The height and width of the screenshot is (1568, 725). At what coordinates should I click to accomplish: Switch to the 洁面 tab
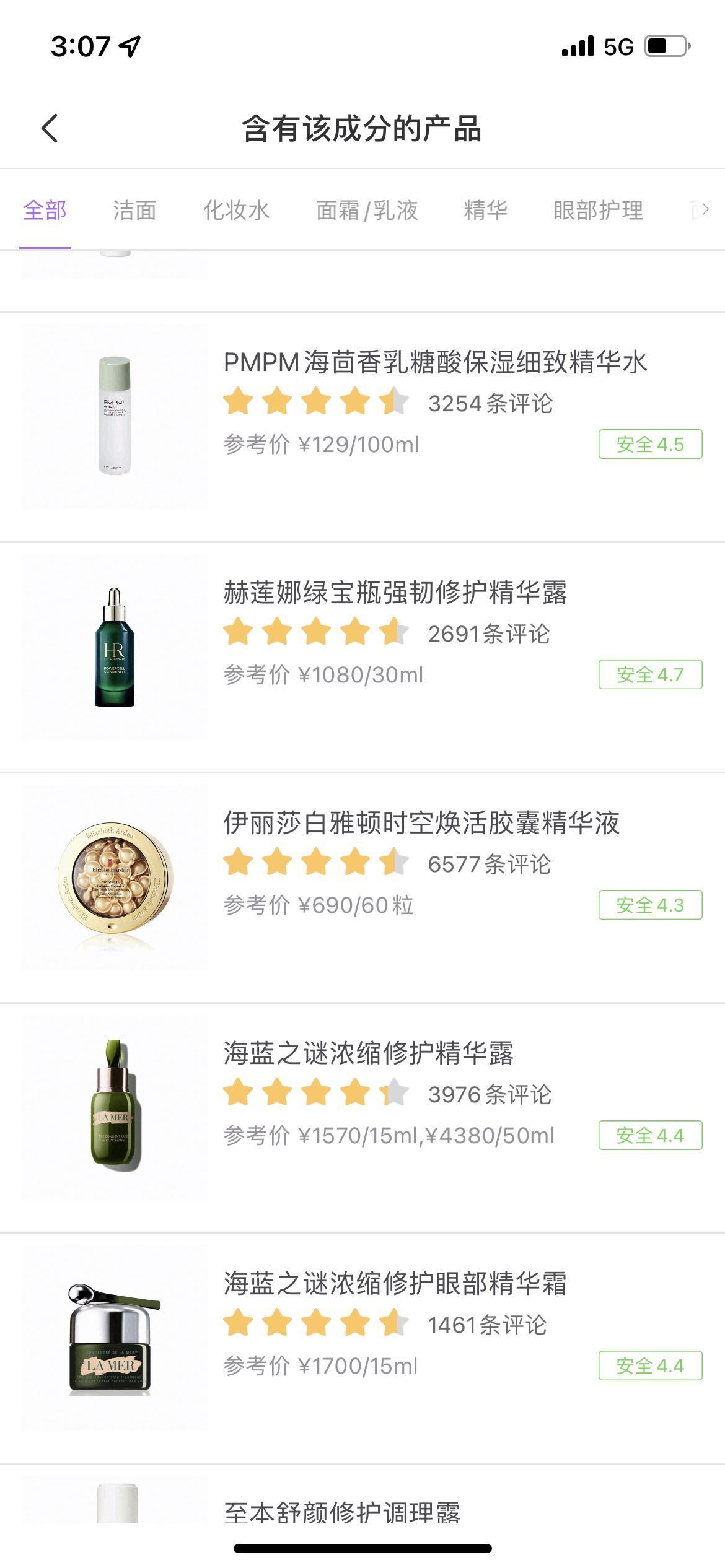click(134, 211)
